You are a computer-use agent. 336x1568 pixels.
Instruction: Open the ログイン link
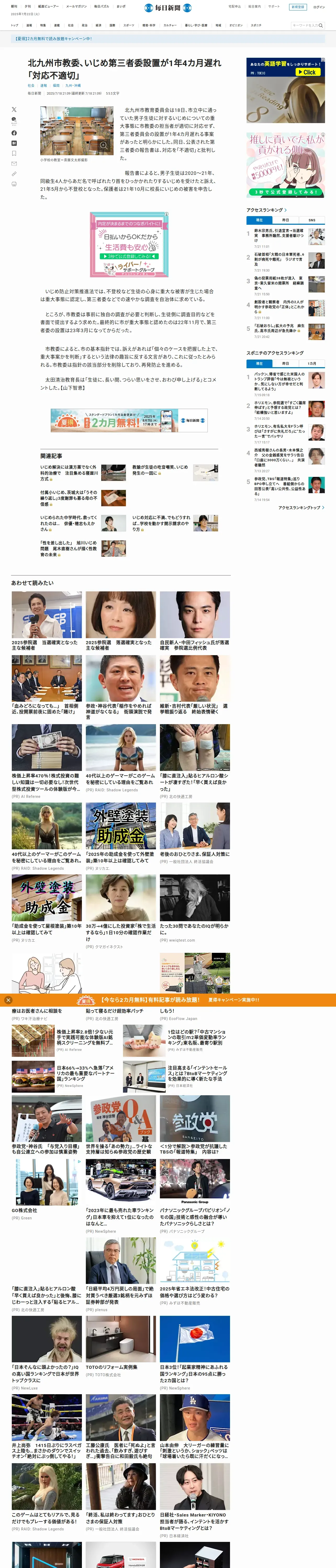point(319,7)
